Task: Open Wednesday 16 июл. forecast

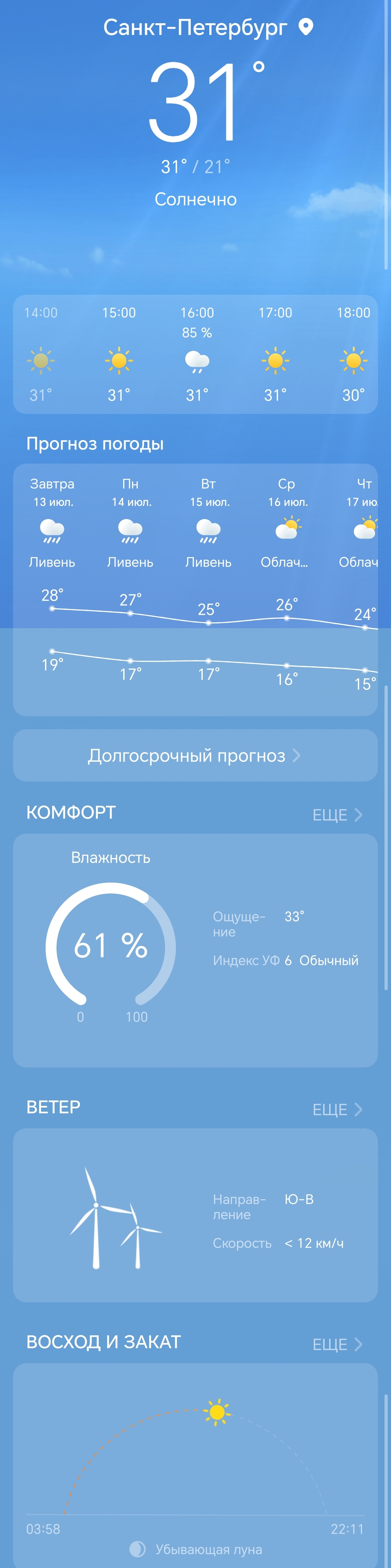Action: pos(286,523)
